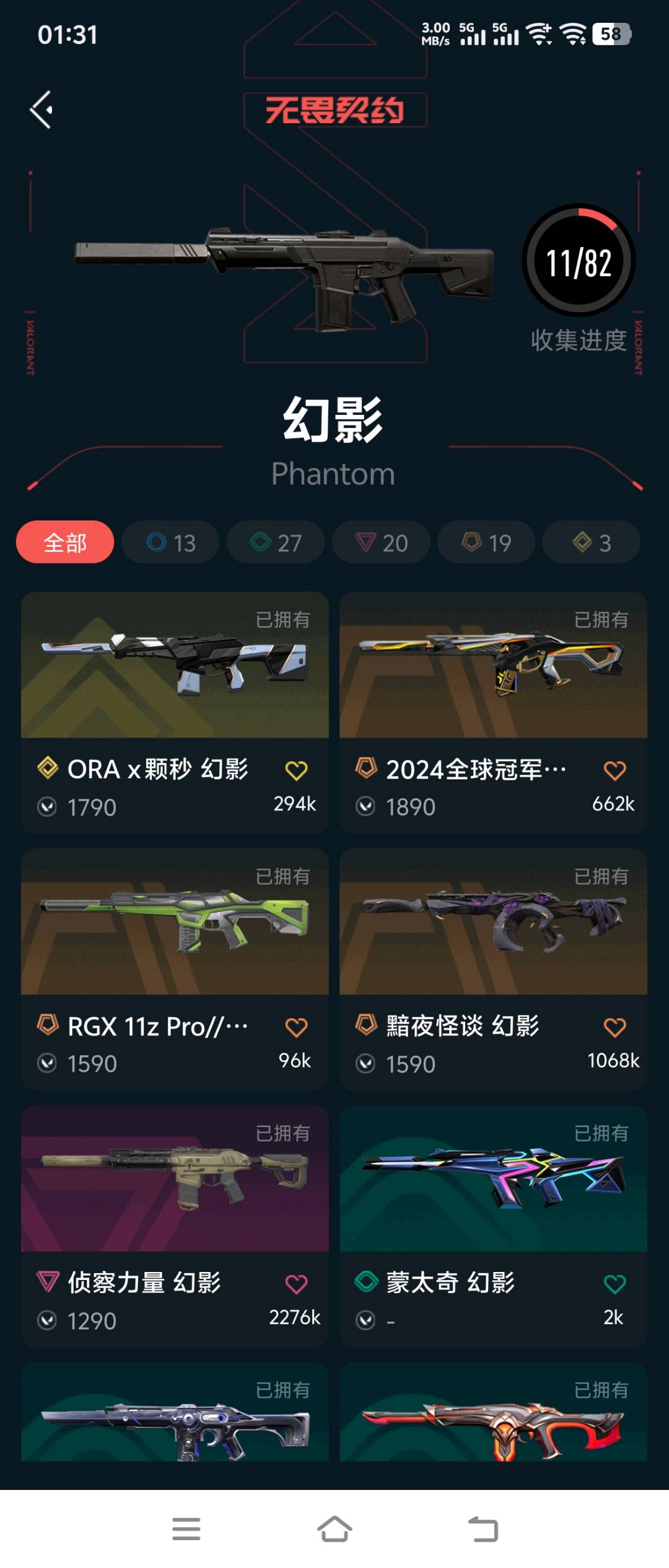
Task: Select the 全部 filter chip
Action: point(65,542)
